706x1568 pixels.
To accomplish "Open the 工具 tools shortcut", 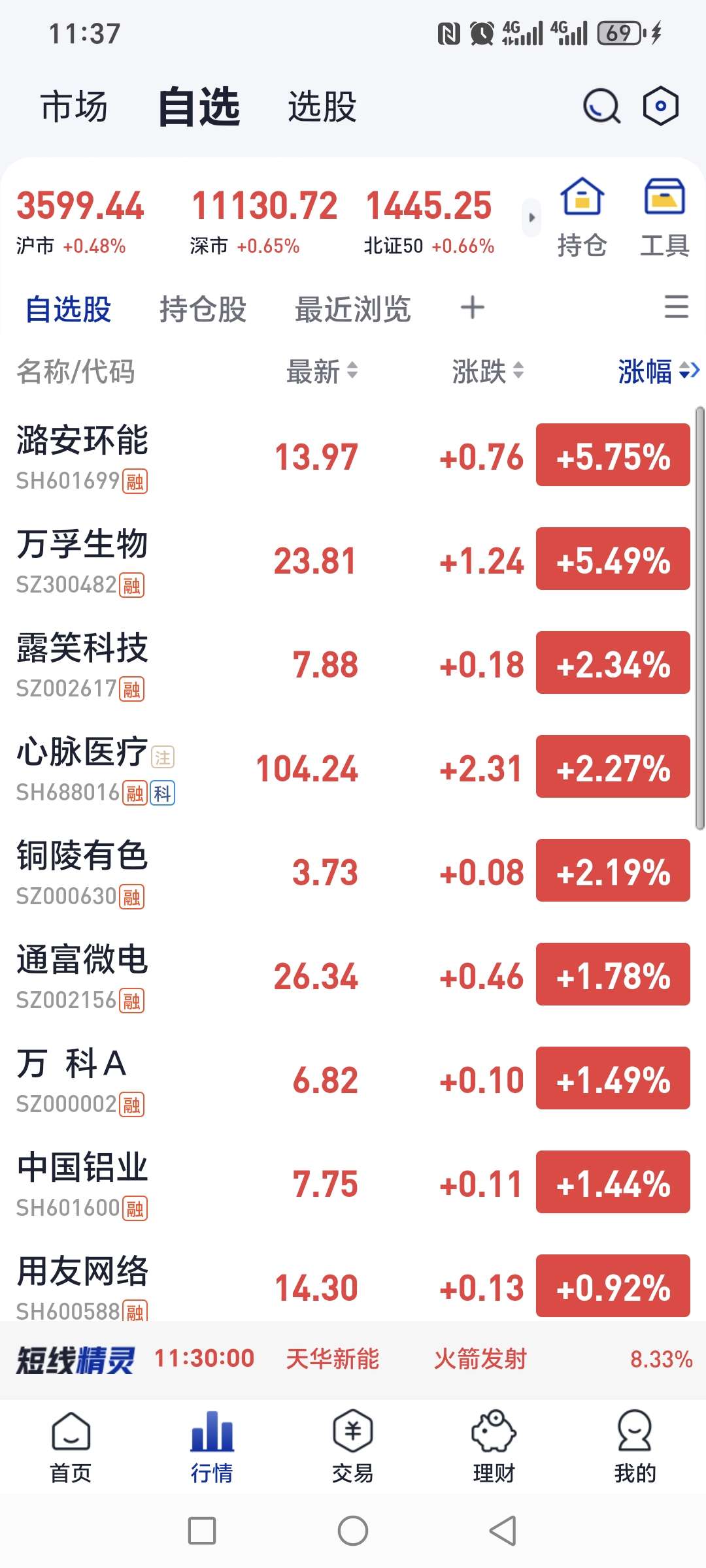I will click(x=665, y=218).
